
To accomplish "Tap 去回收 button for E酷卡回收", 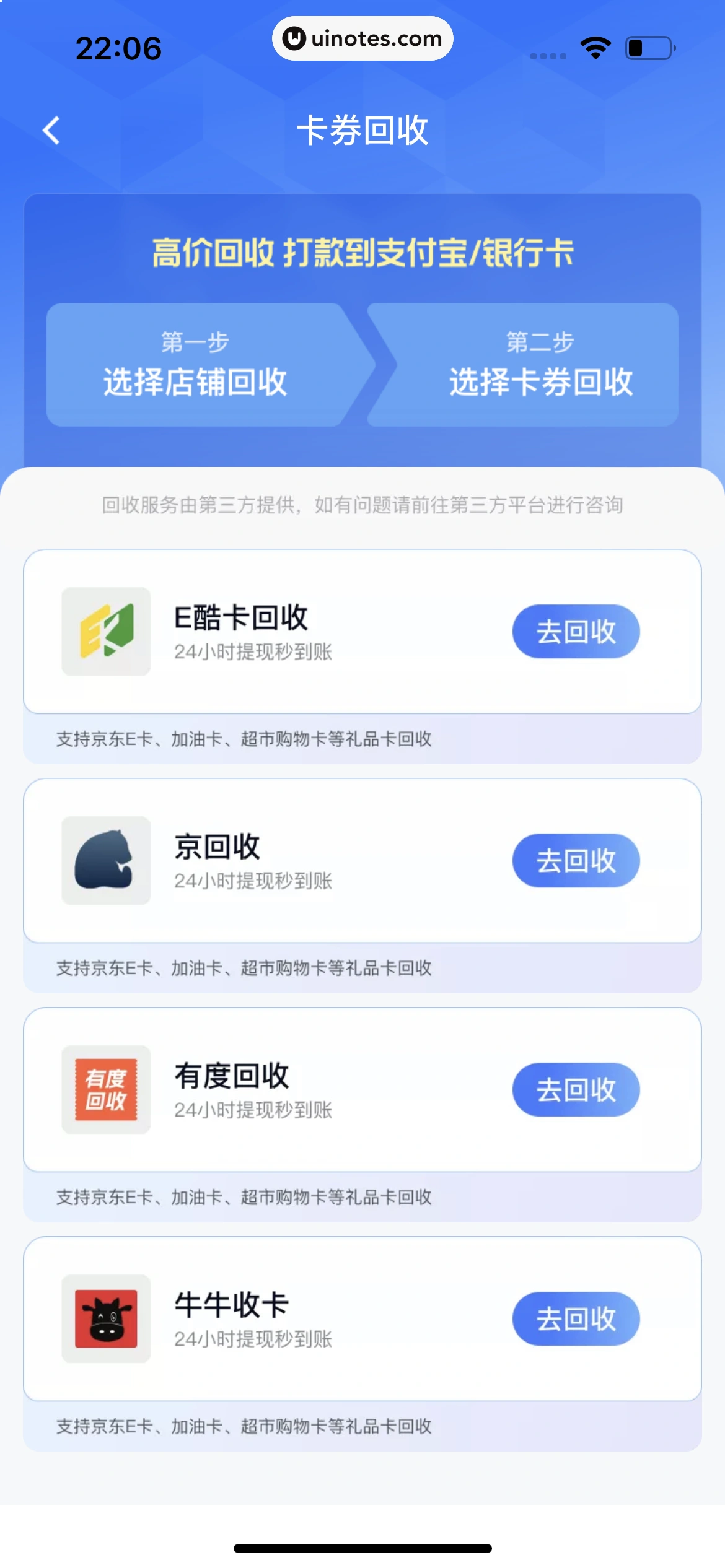I will (x=576, y=631).
